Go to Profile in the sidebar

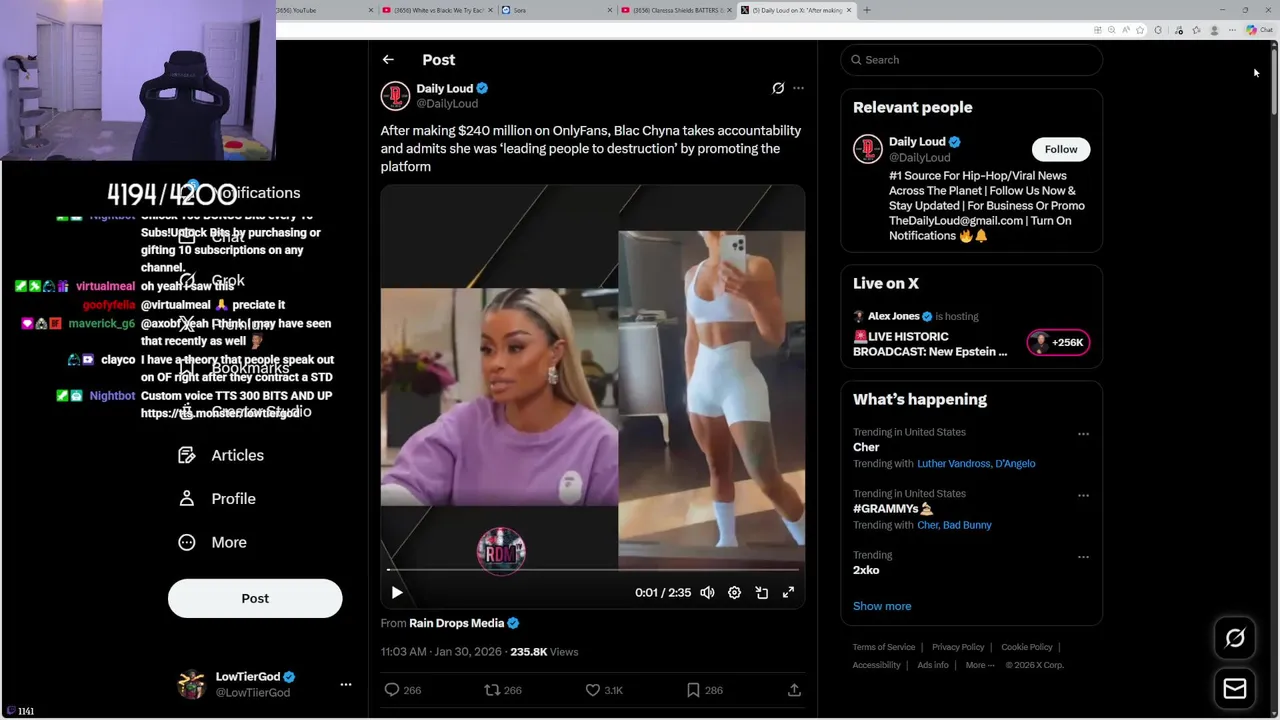click(x=233, y=499)
